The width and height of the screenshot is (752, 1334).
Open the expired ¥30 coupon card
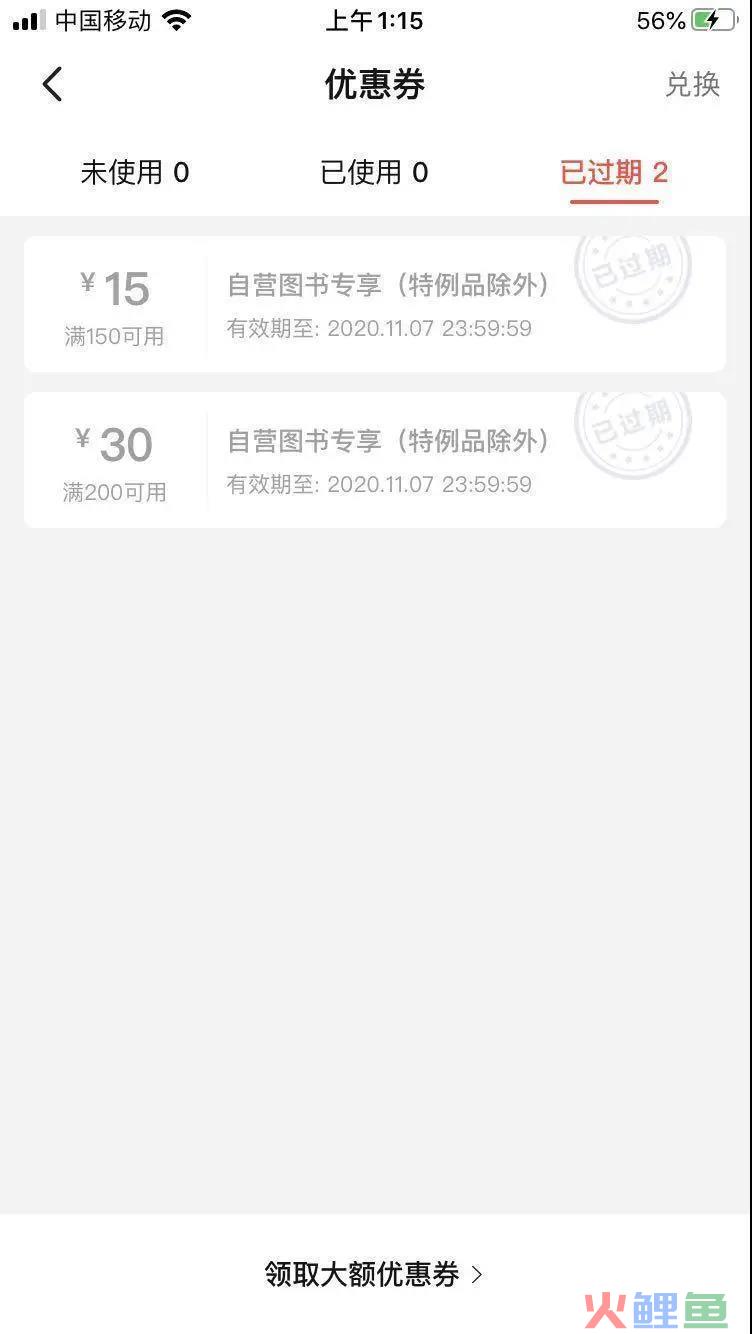pos(375,460)
